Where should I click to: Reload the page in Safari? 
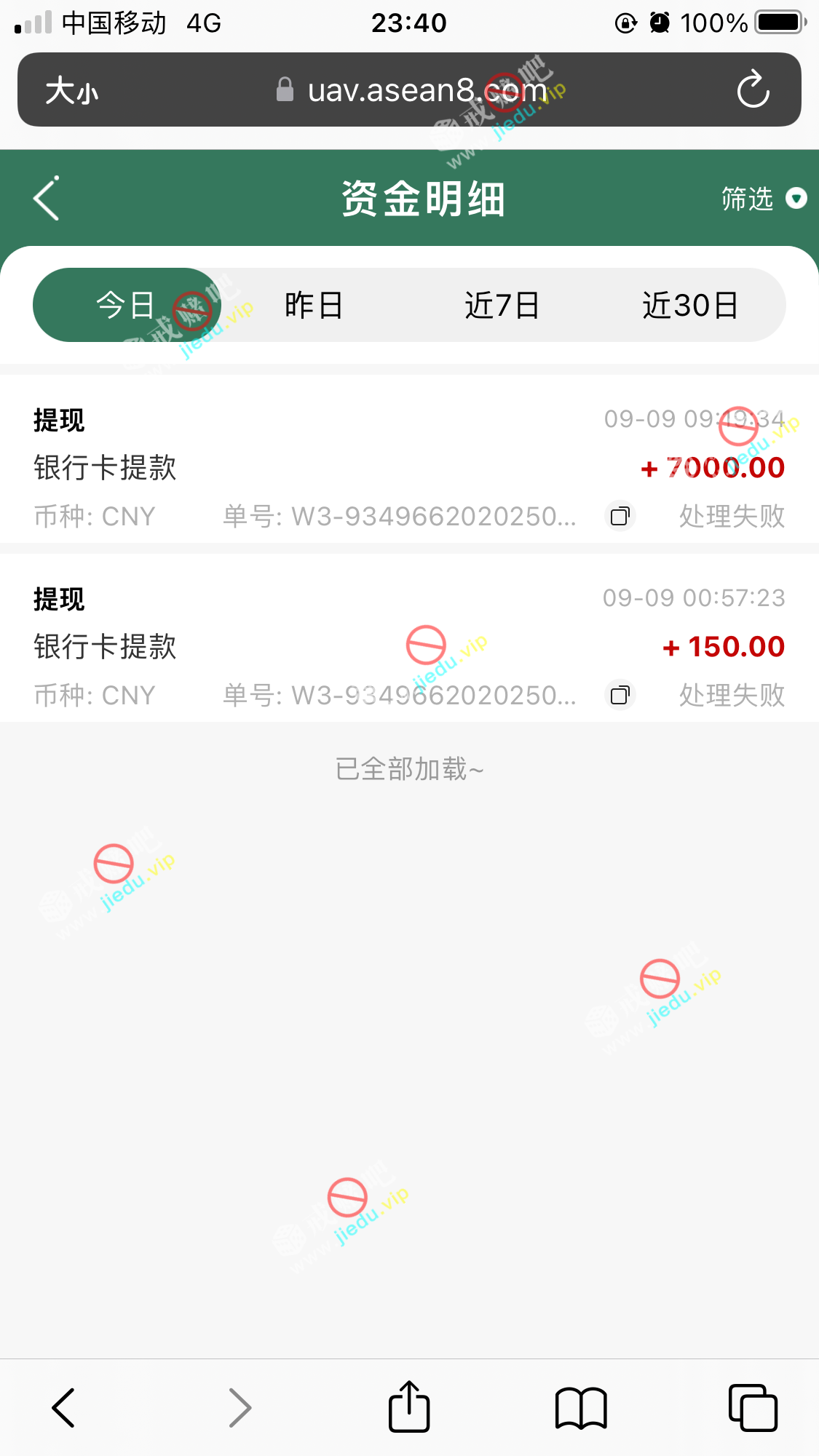(x=753, y=89)
